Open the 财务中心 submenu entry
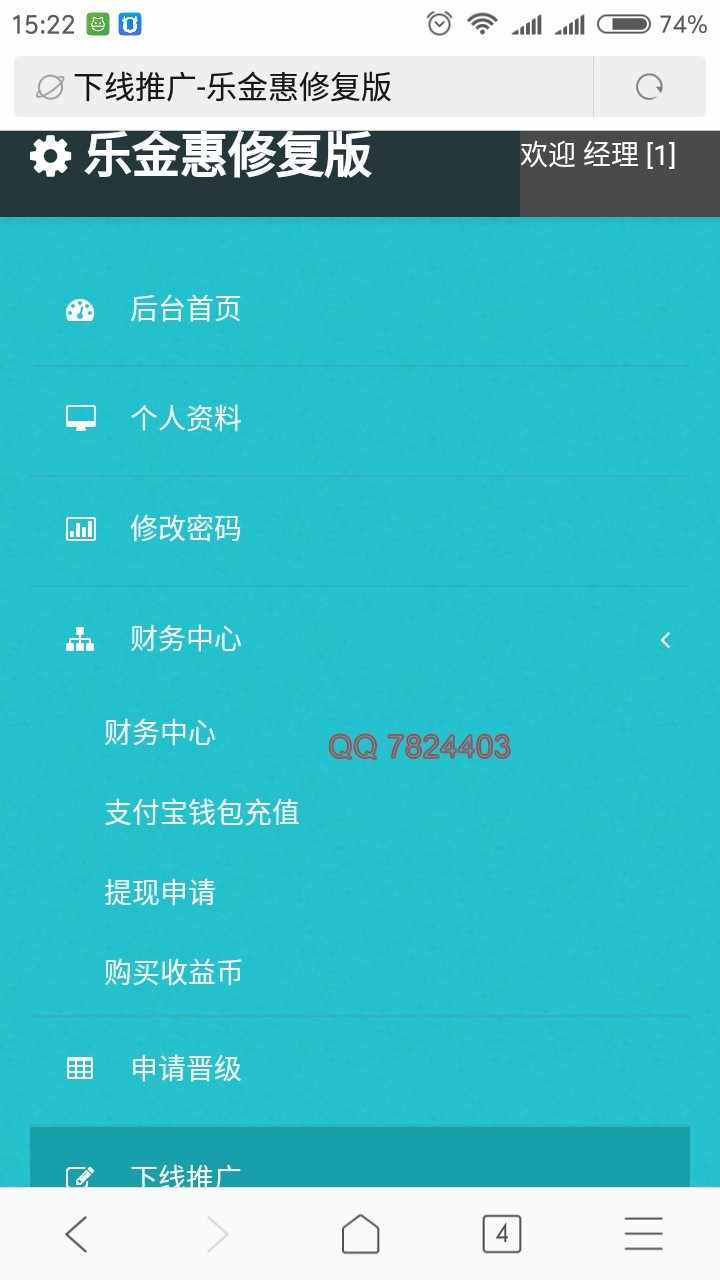The height and width of the screenshot is (1280, 720). coord(160,733)
